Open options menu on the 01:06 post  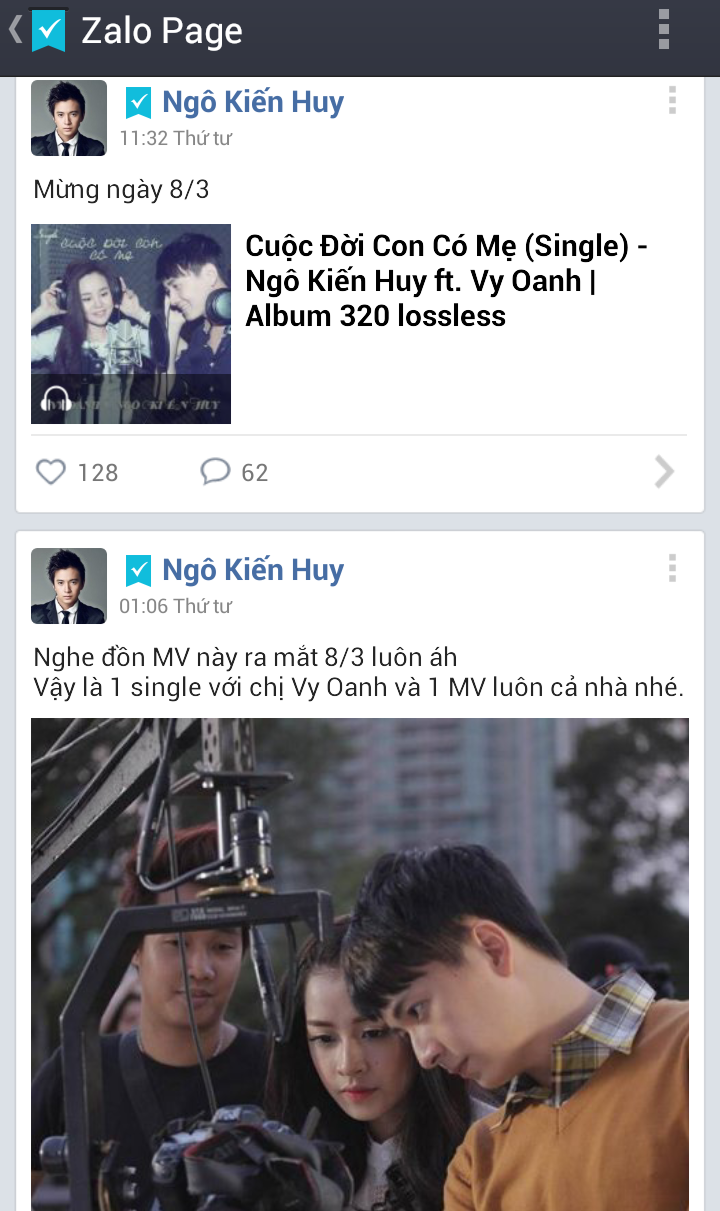[672, 568]
